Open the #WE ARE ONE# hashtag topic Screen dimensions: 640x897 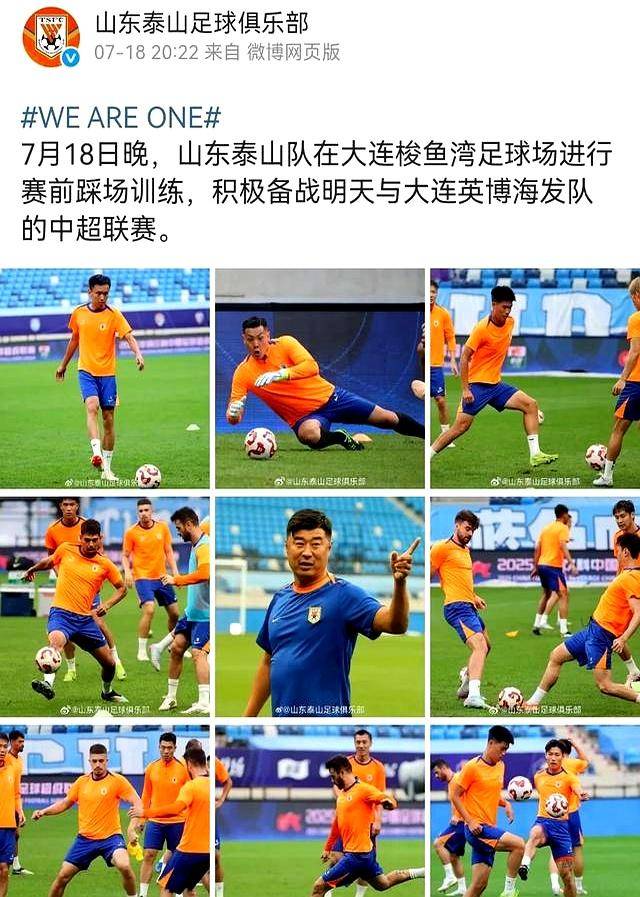[120, 117]
